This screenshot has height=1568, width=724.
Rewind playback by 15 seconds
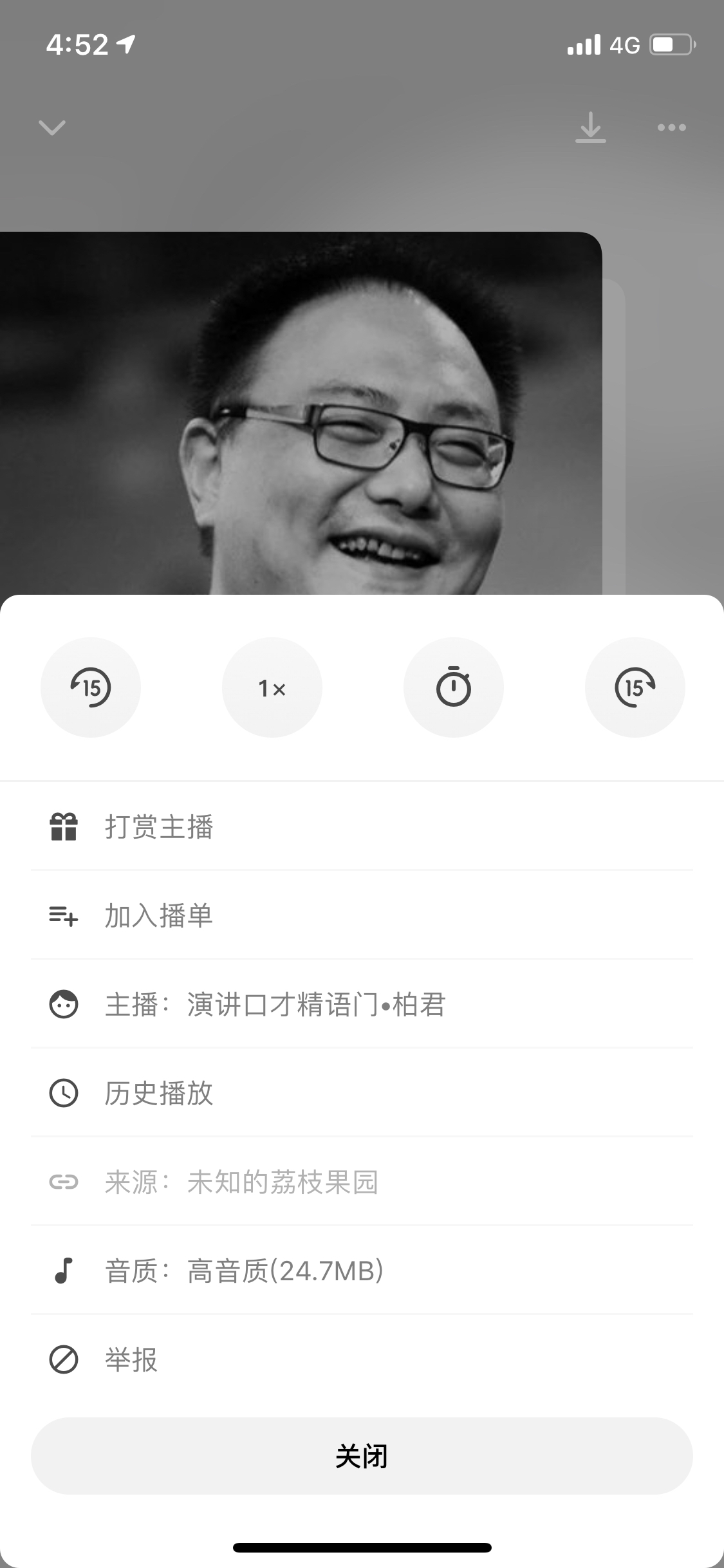[91, 687]
